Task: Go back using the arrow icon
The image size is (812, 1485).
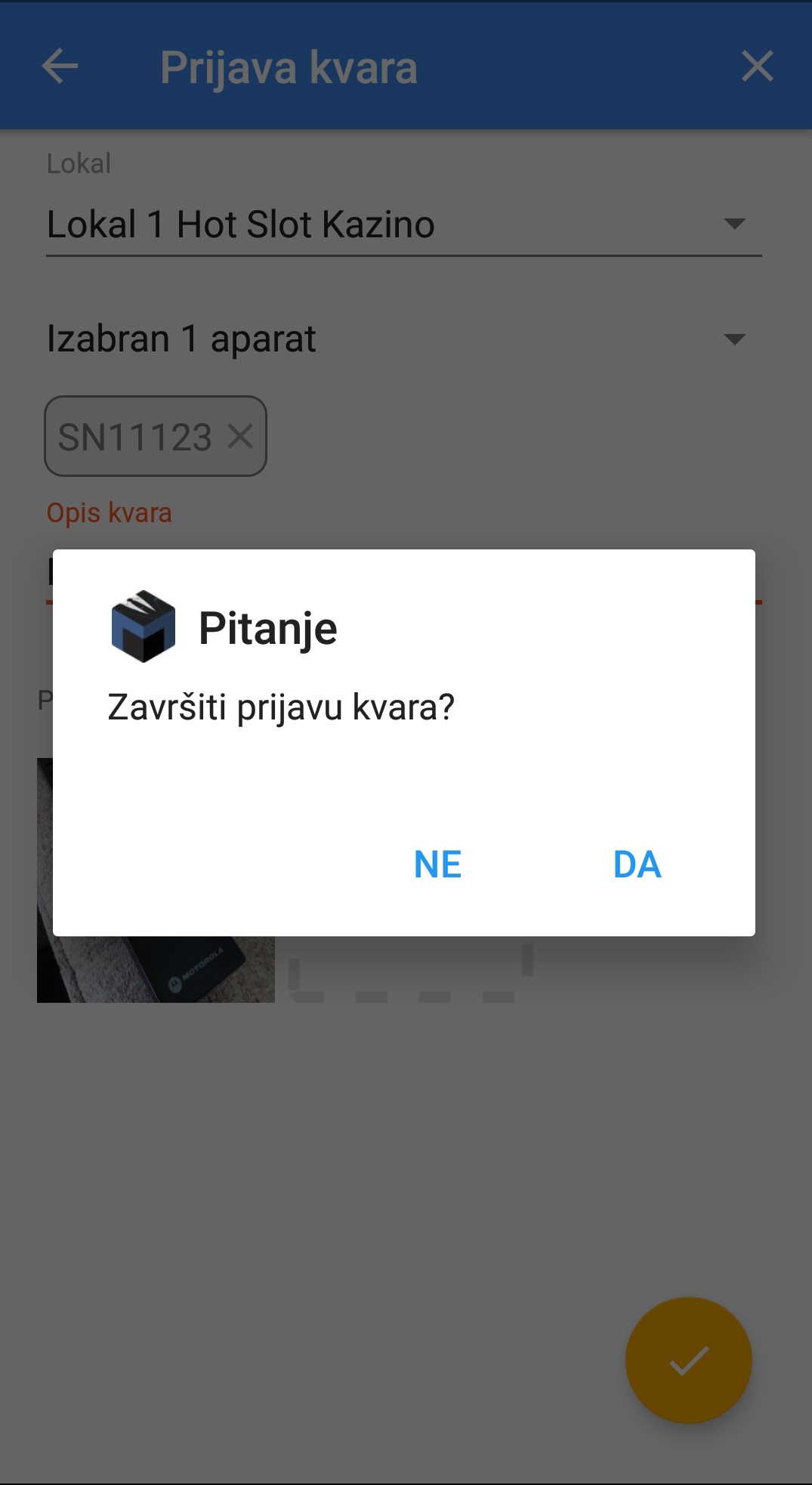Action: coord(60,66)
